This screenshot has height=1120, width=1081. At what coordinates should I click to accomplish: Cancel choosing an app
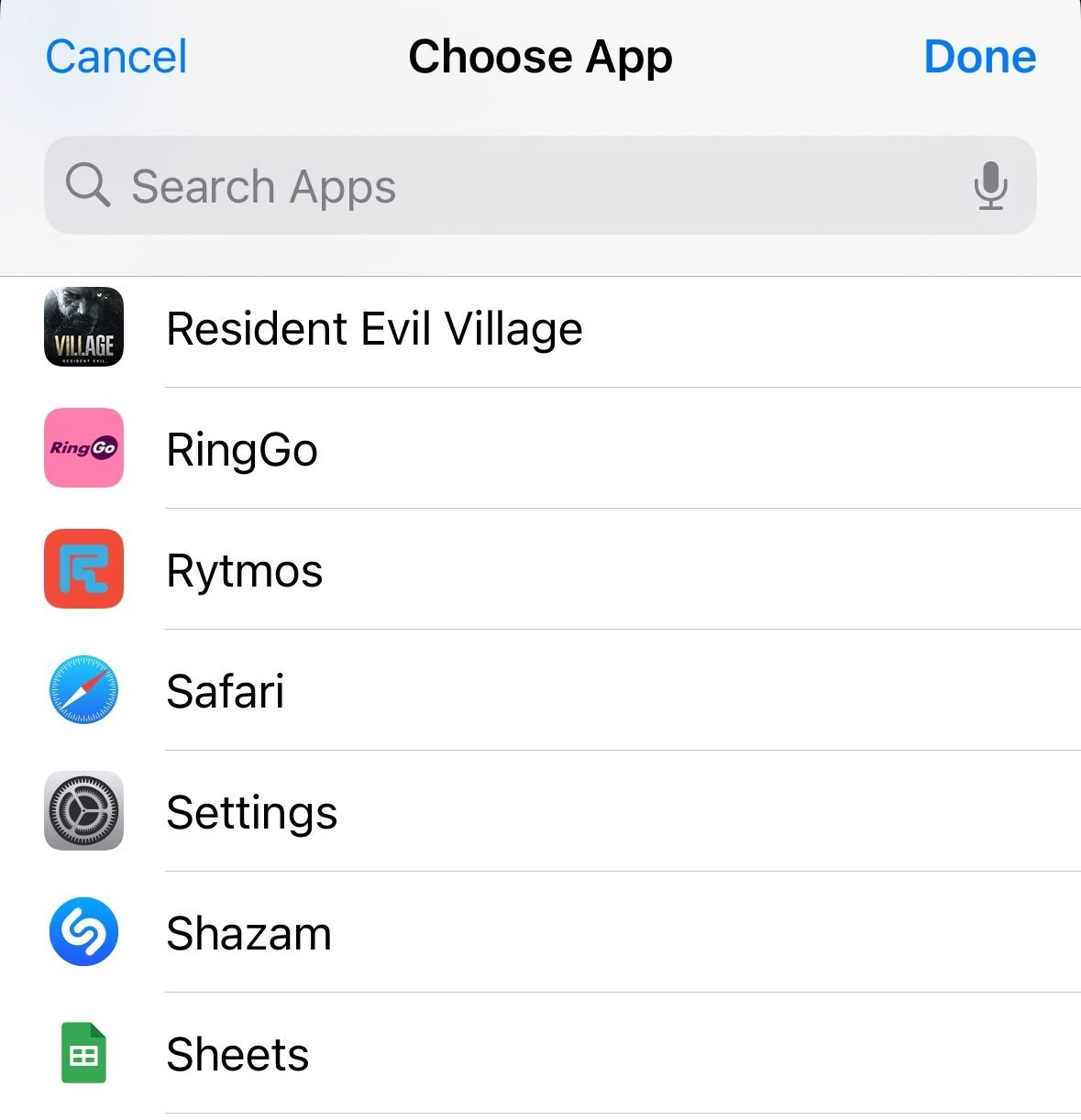tap(116, 57)
